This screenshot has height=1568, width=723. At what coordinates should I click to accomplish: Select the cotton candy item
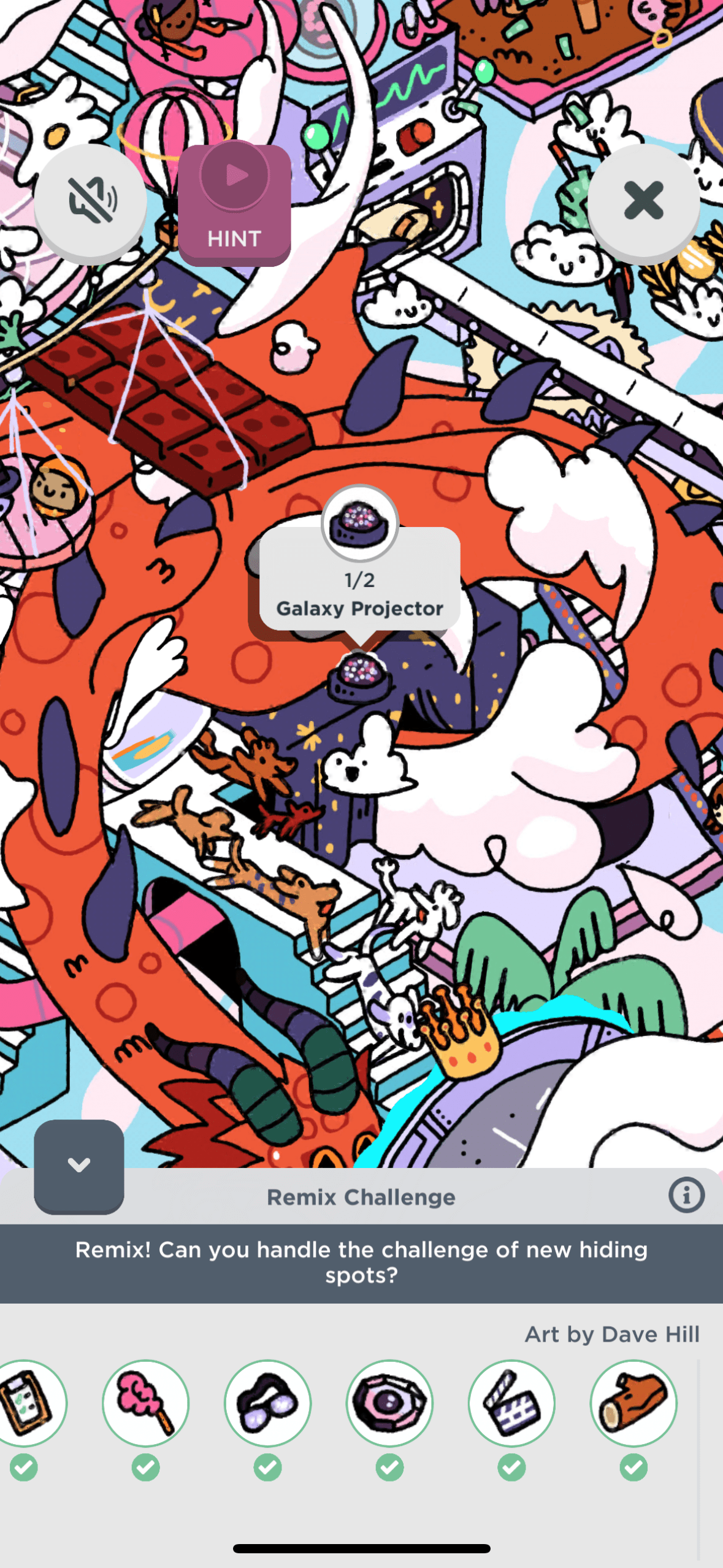click(145, 1402)
